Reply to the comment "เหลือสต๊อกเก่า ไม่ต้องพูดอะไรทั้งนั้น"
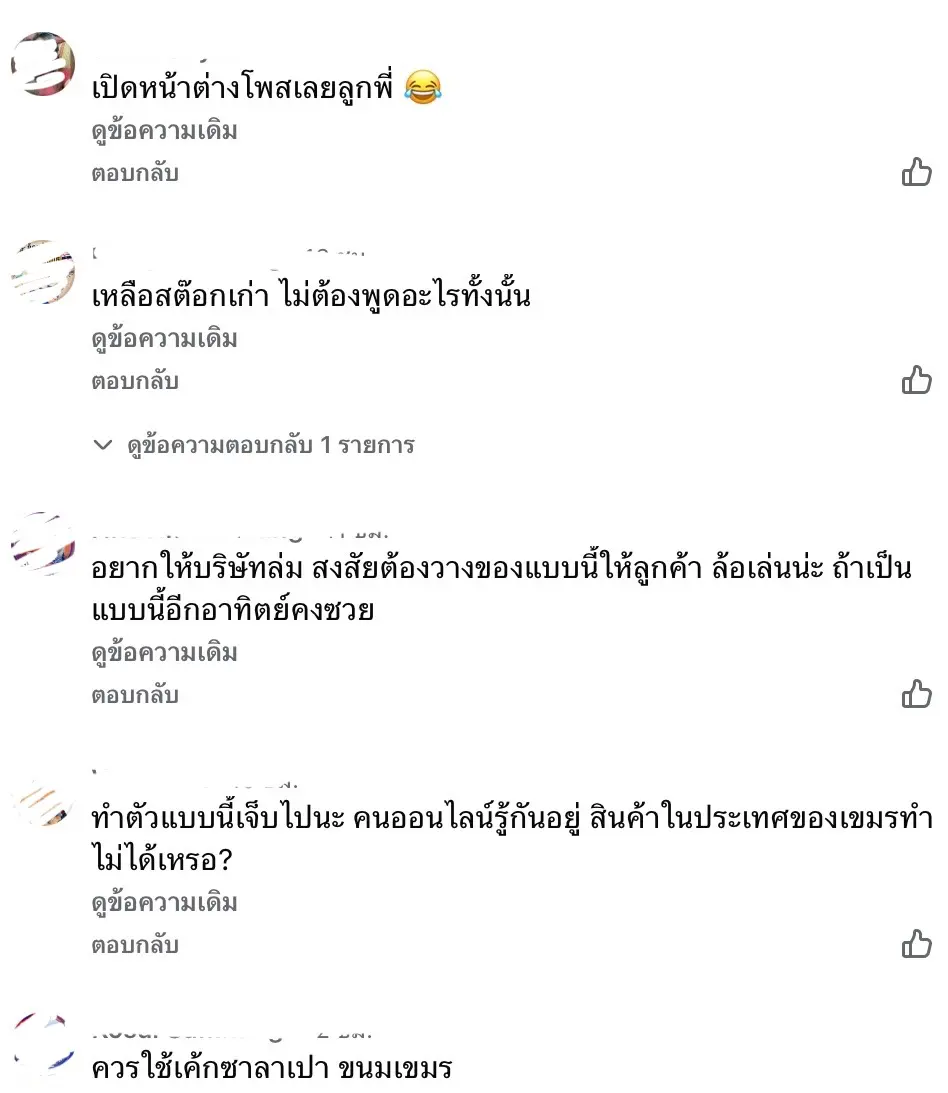The height and width of the screenshot is (1093, 948). tap(135, 381)
